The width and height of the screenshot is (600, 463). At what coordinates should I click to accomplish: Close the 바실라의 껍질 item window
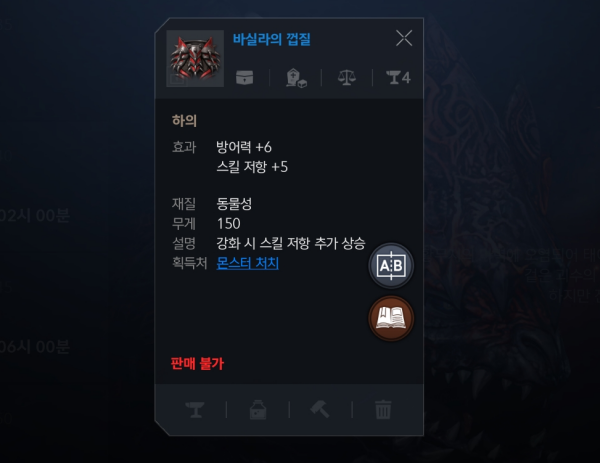point(404,39)
